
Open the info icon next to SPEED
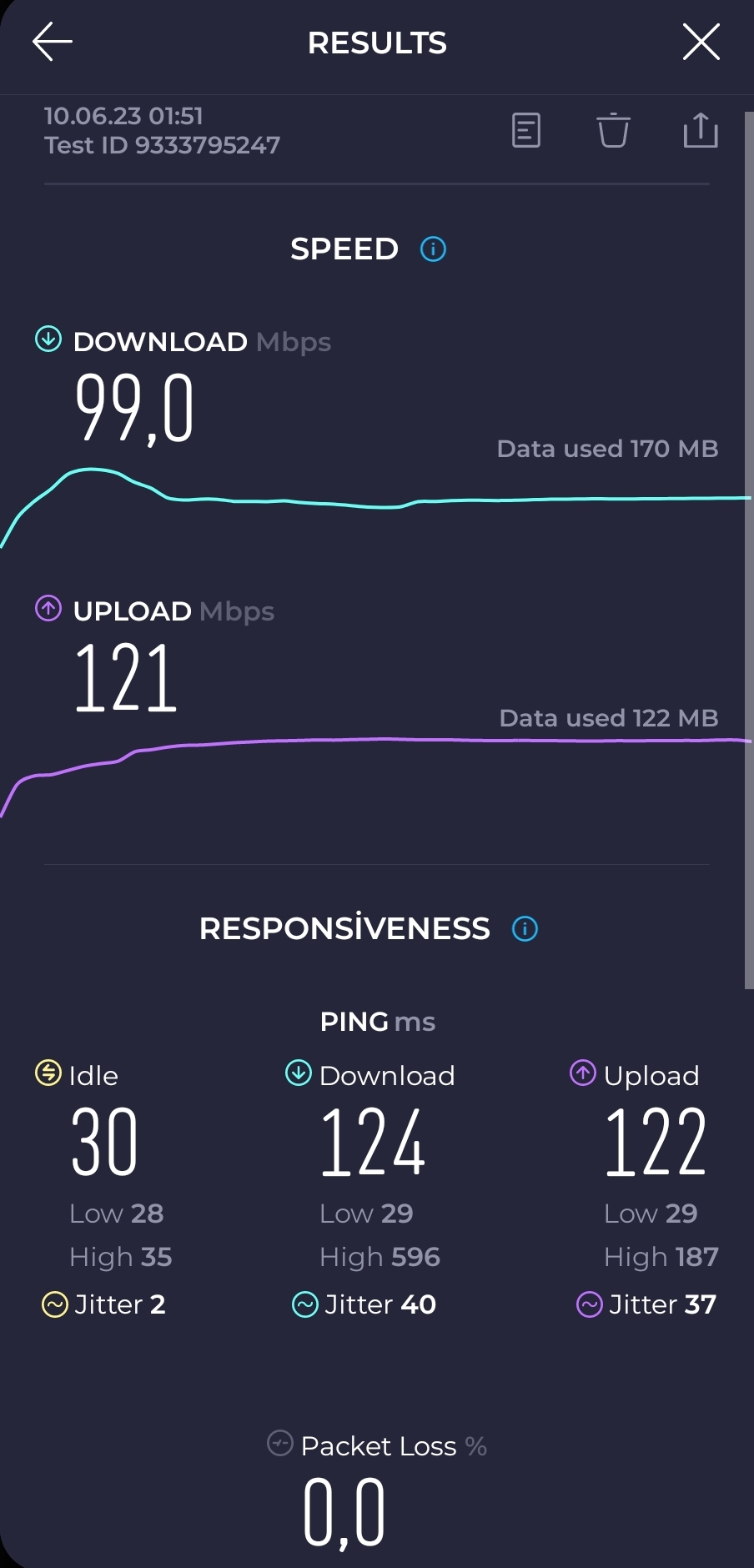coord(433,249)
